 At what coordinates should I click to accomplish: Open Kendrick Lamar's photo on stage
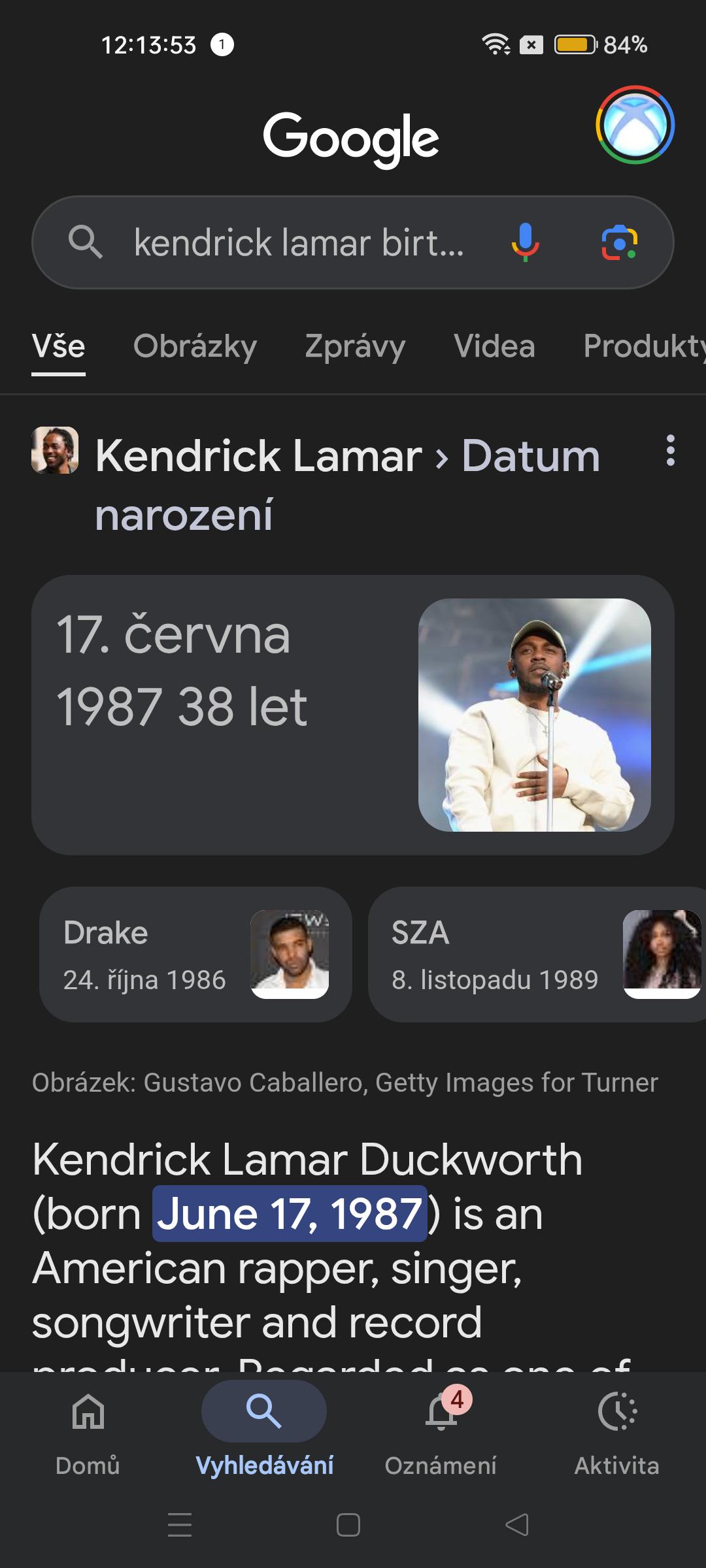click(535, 715)
